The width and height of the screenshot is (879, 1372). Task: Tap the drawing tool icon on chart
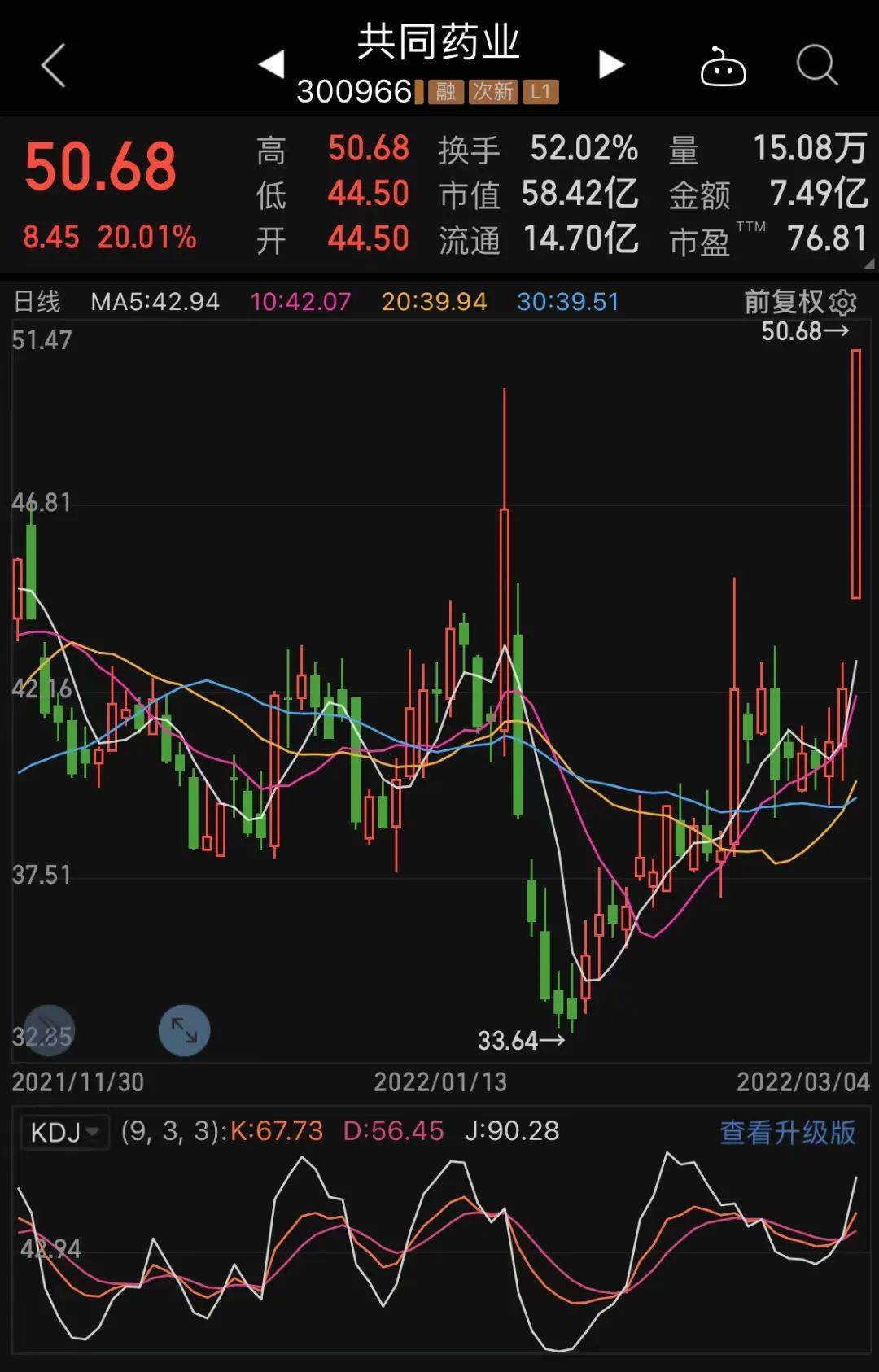point(49,1031)
